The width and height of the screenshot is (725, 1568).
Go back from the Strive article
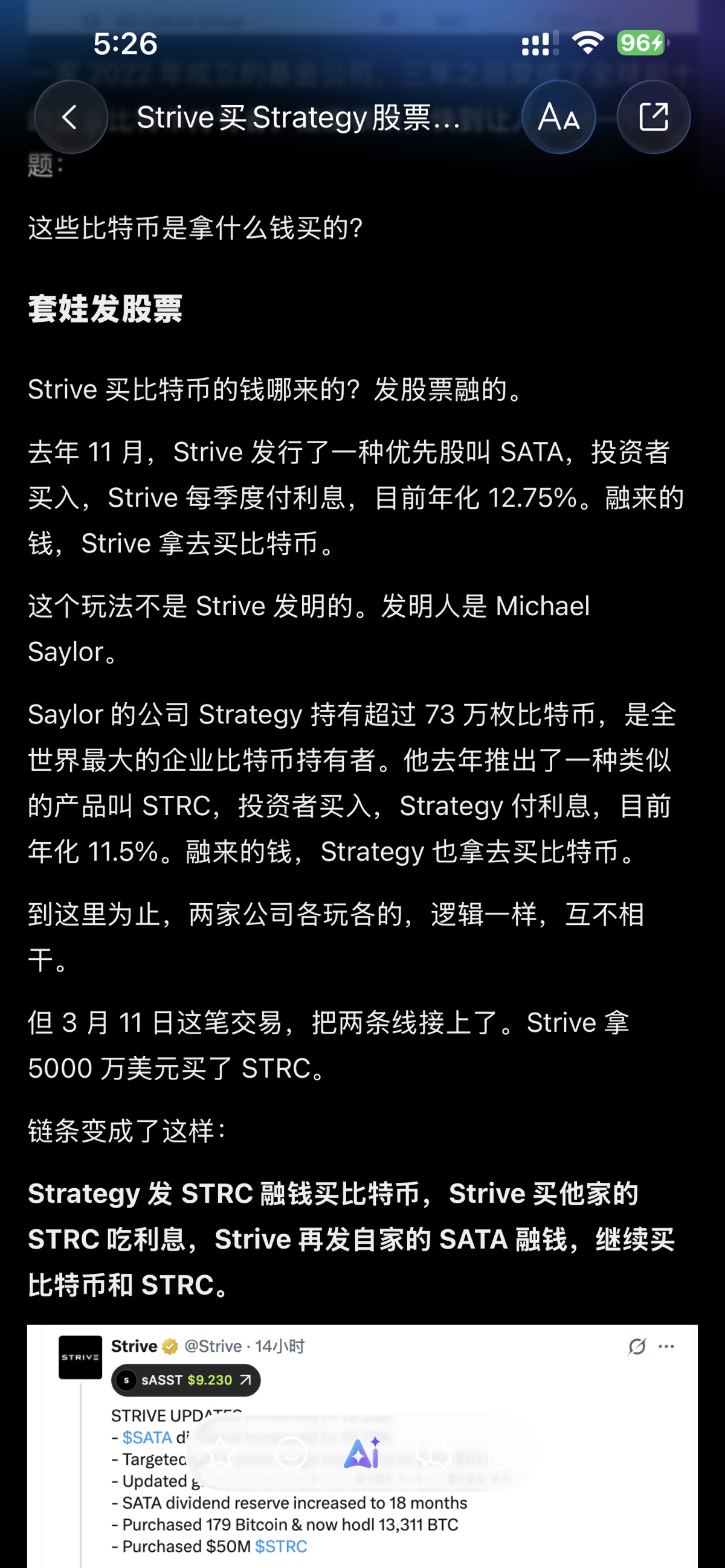click(71, 117)
